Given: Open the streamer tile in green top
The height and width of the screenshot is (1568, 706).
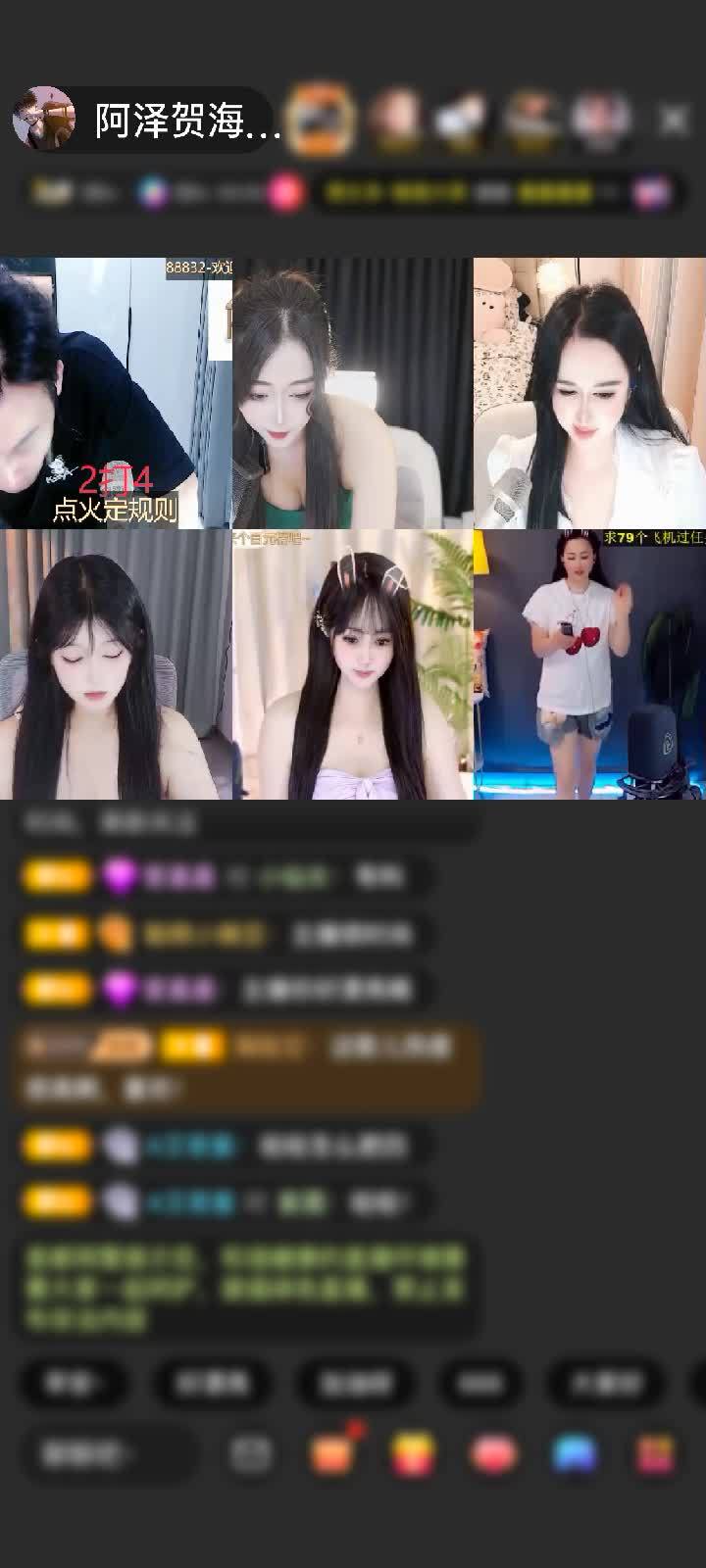Looking at the screenshot, I should [x=352, y=393].
